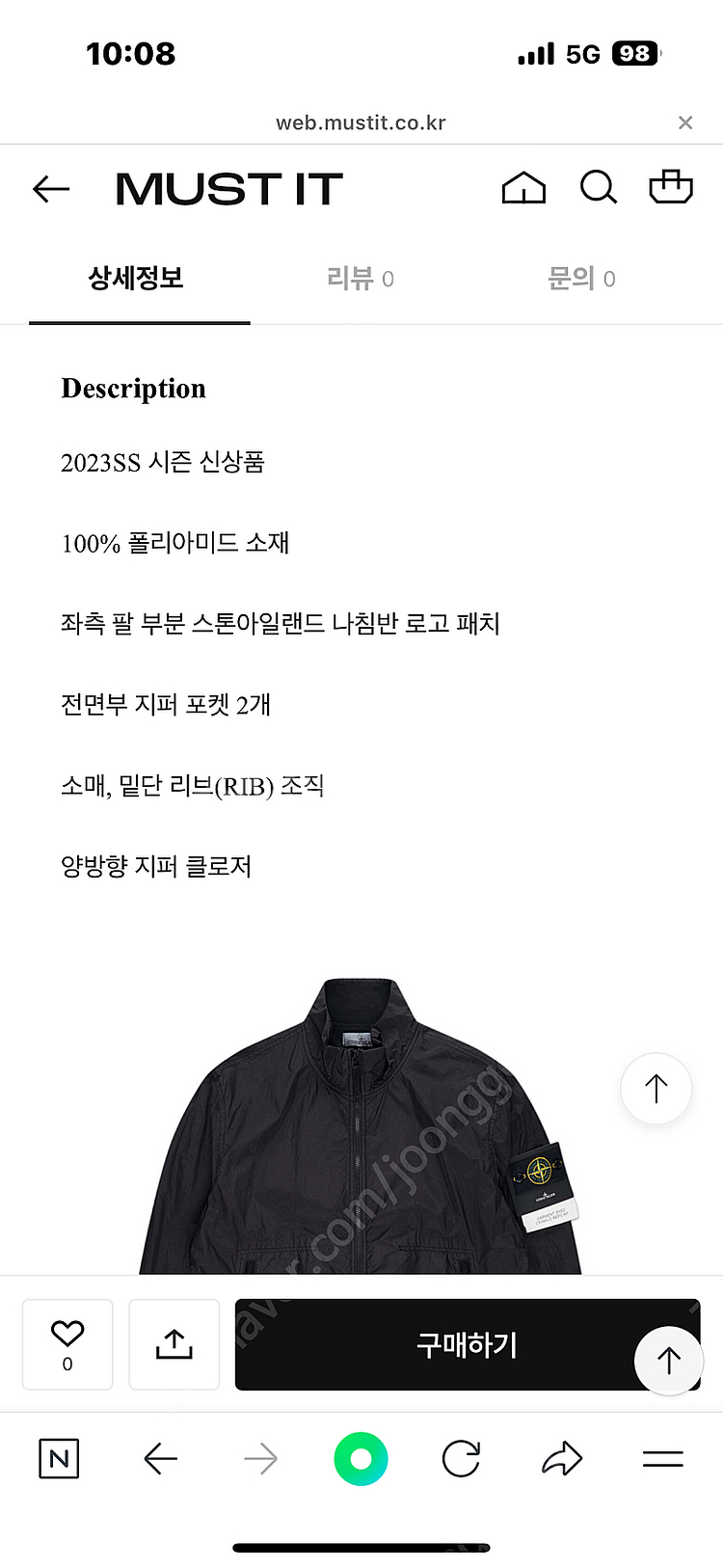Open Naver home from the N icon
The image size is (723, 1568).
point(59,1459)
